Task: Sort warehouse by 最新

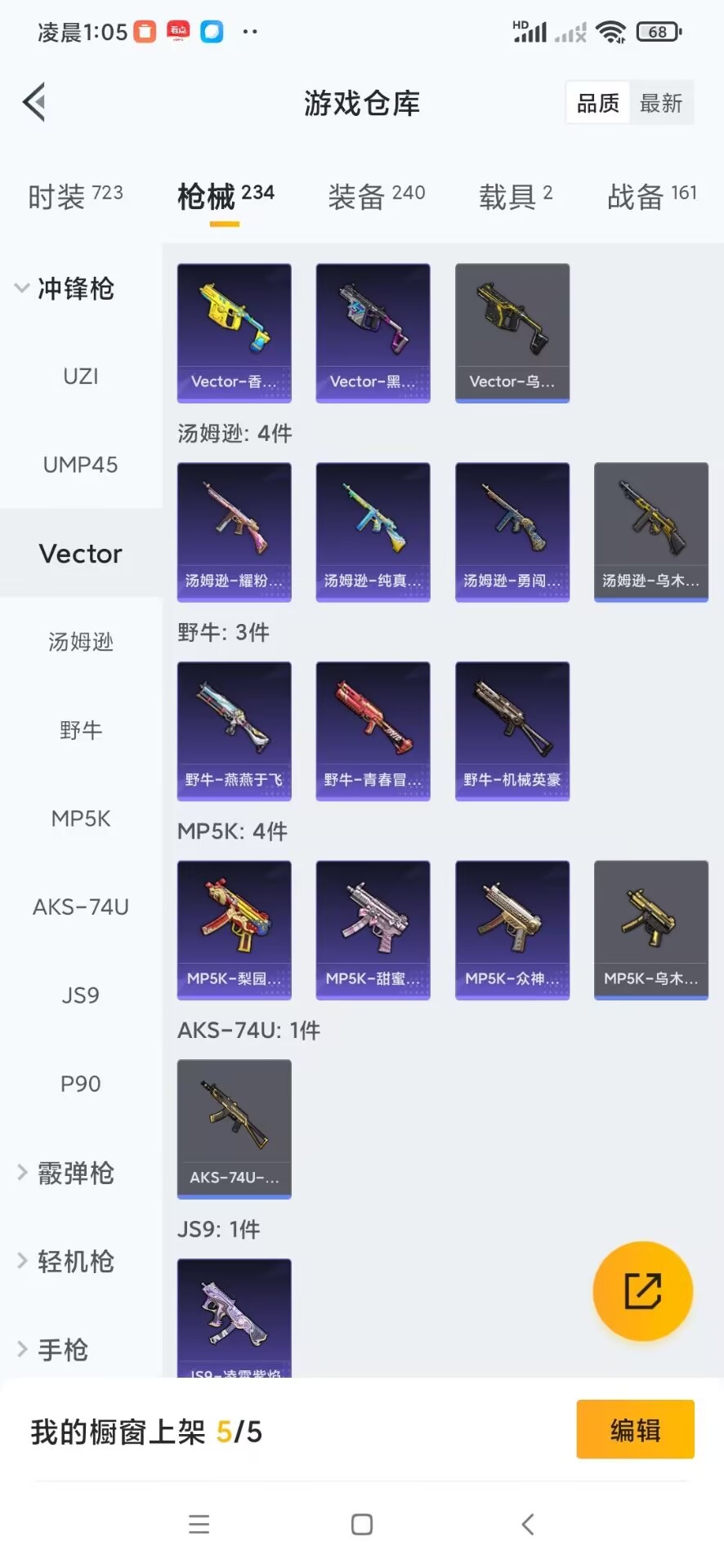Action: tap(660, 103)
